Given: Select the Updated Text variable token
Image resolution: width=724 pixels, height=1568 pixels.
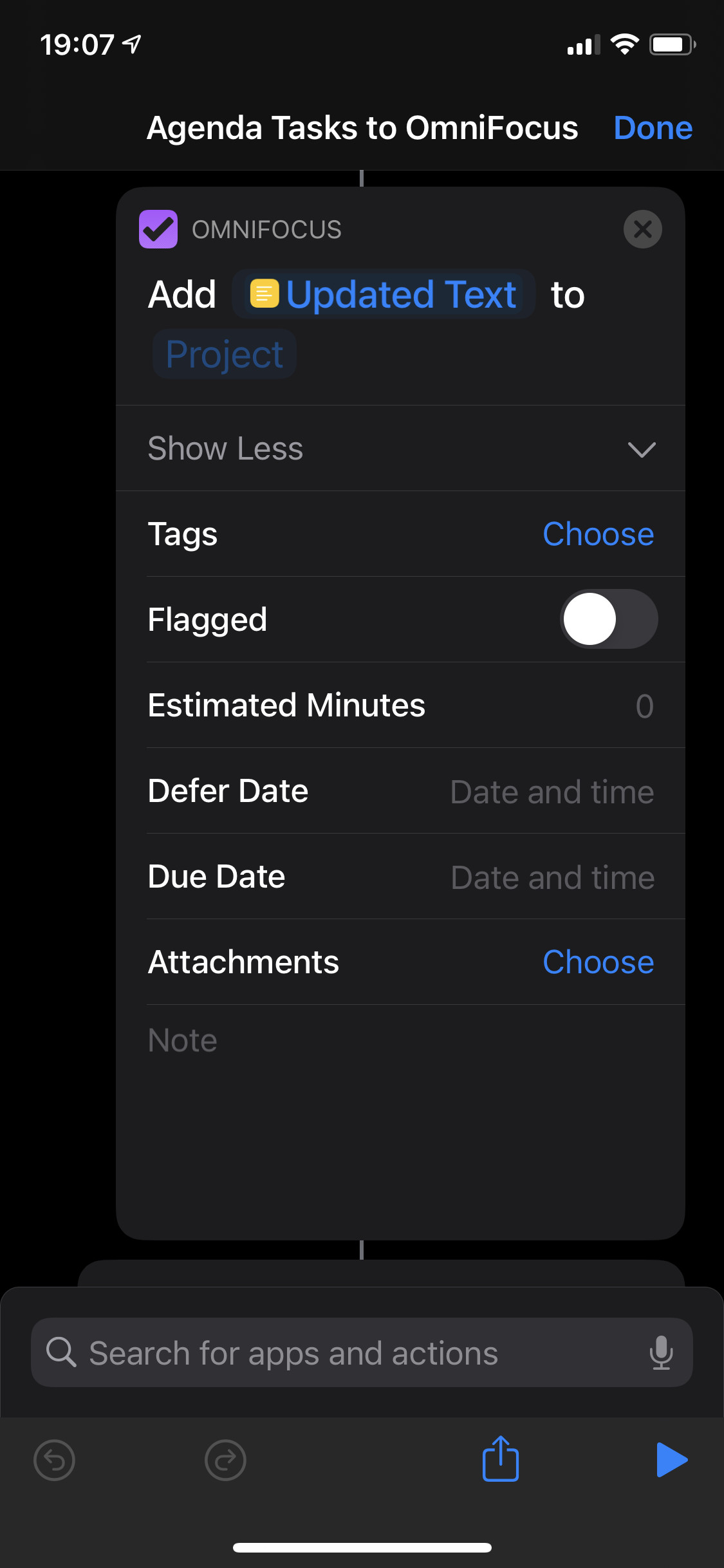Looking at the screenshot, I should coord(384,294).
